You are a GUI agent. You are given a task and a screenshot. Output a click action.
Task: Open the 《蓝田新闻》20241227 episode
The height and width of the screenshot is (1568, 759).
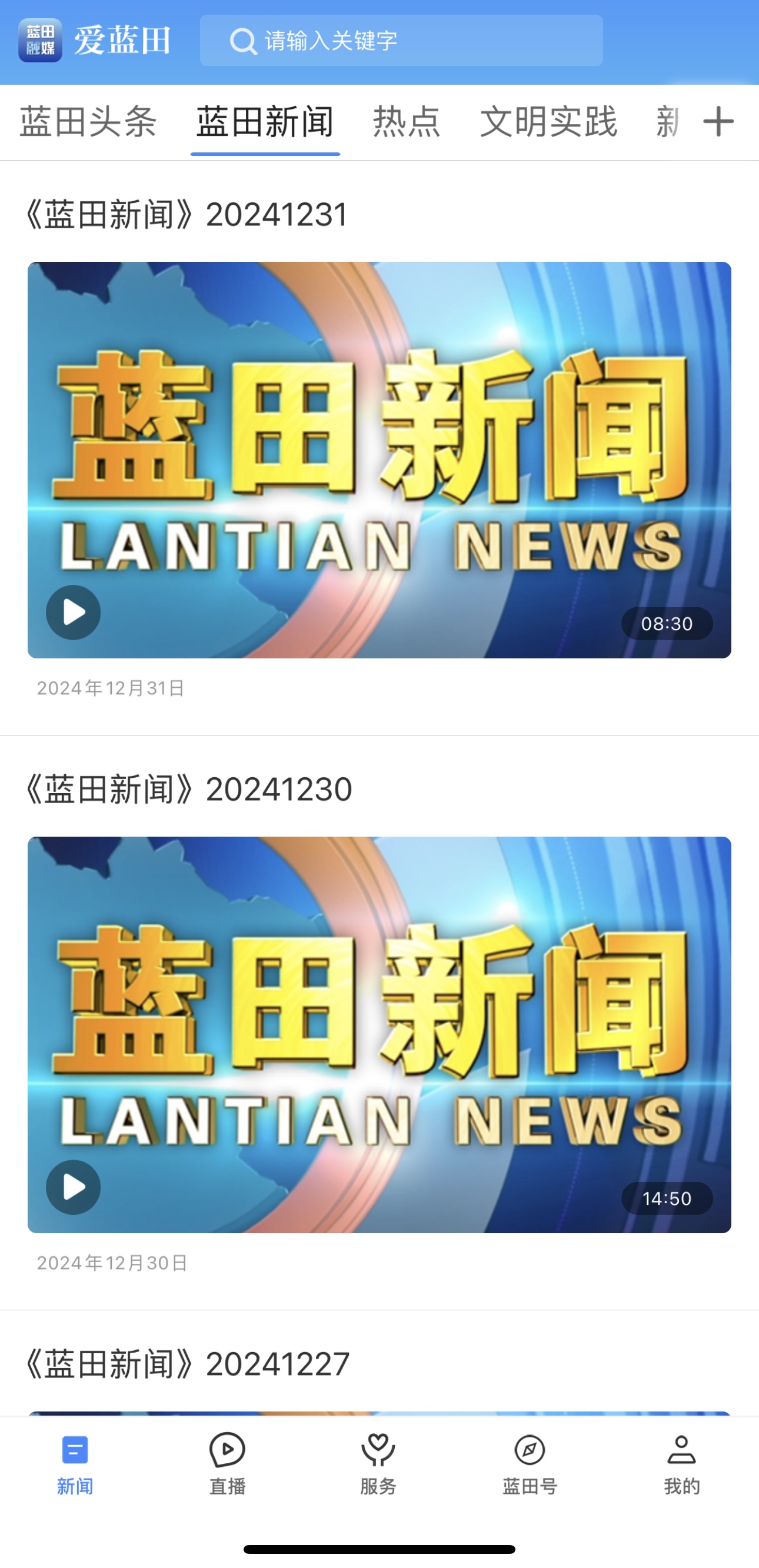187,1364
